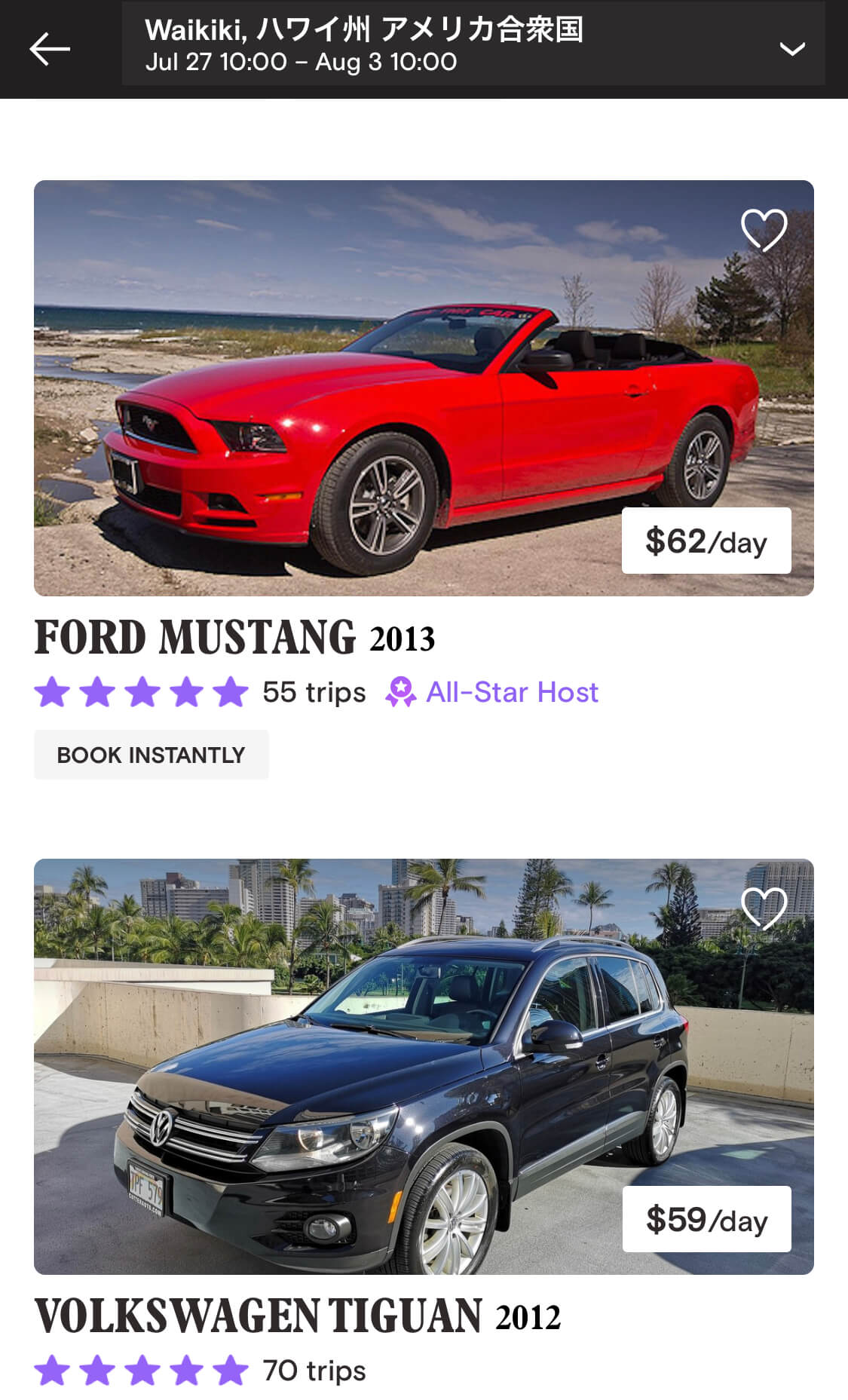848x1400 pixels.
Task: Click the $62/day price tag
Action: coord(706,541)
